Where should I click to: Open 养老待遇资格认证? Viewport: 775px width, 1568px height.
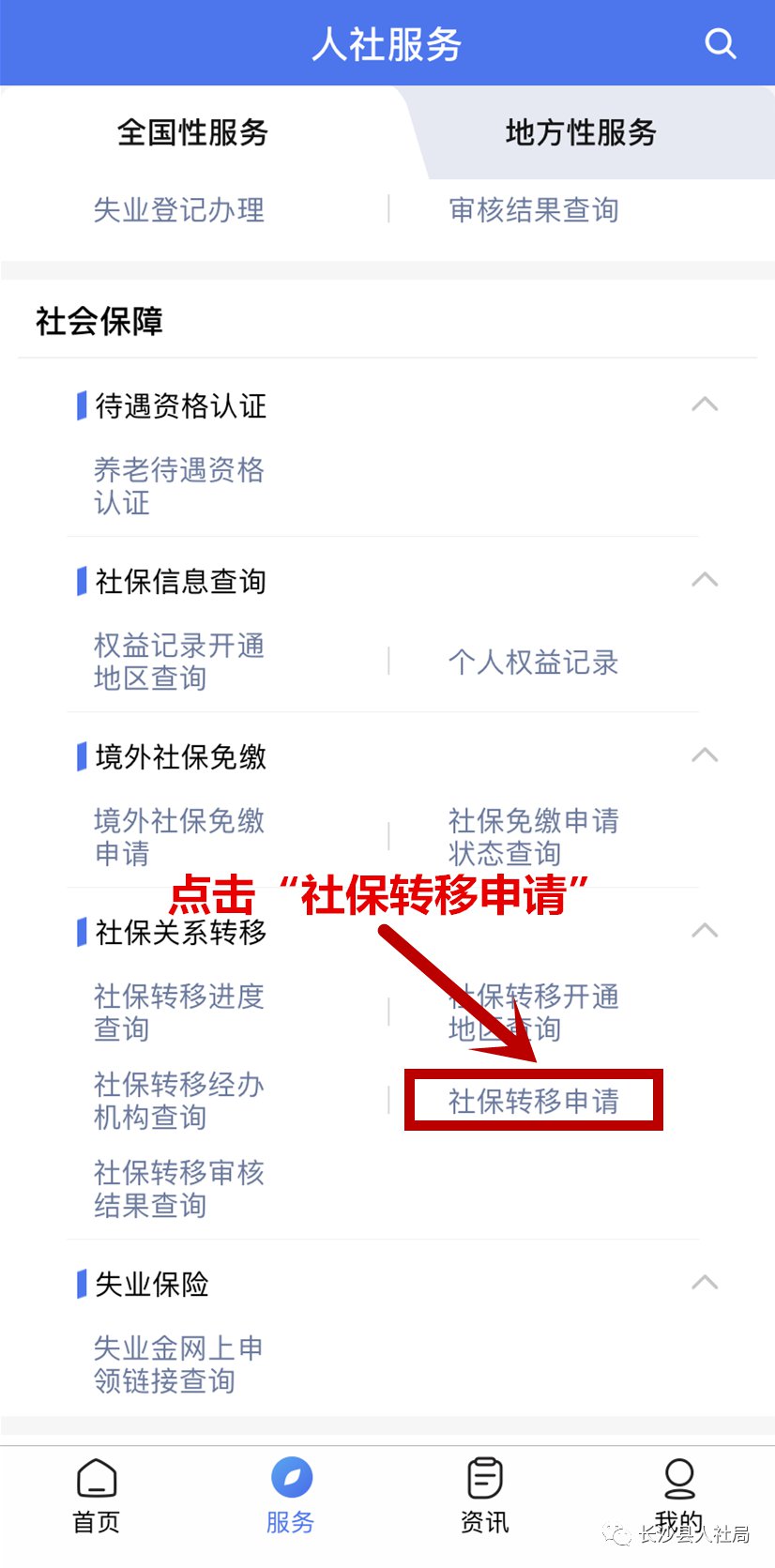point(178,486)
